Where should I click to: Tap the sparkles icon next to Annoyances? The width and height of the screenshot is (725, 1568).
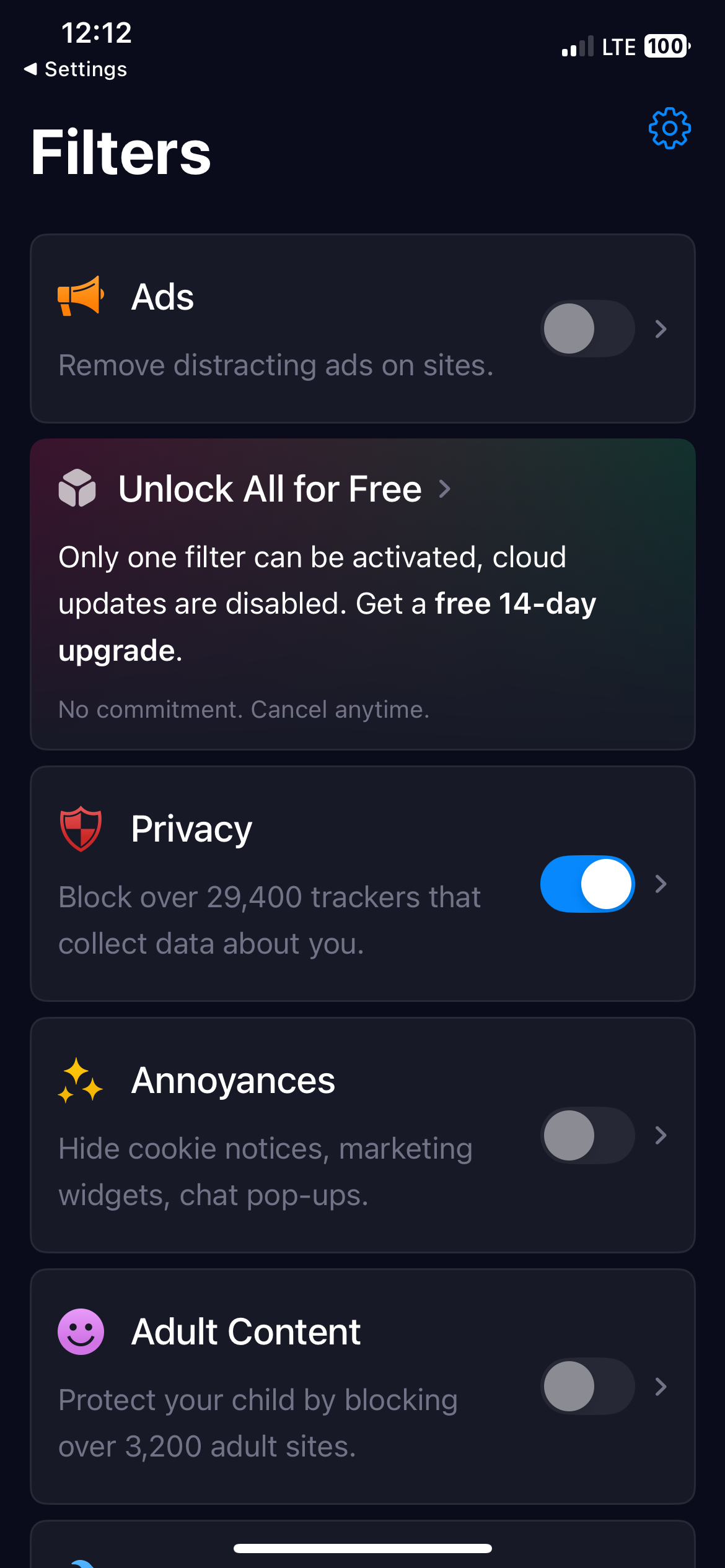81,1079
